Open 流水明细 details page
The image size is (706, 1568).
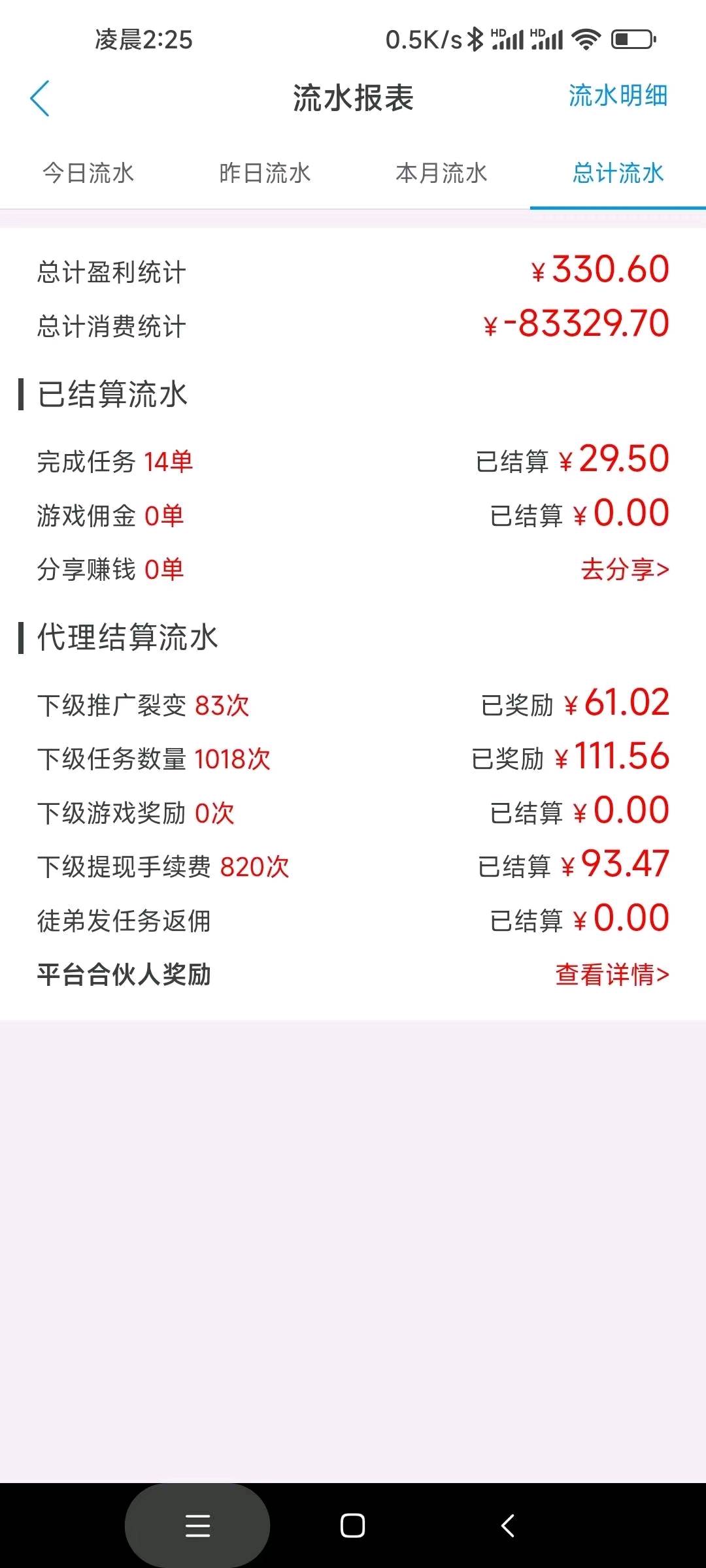click(618, 96)
